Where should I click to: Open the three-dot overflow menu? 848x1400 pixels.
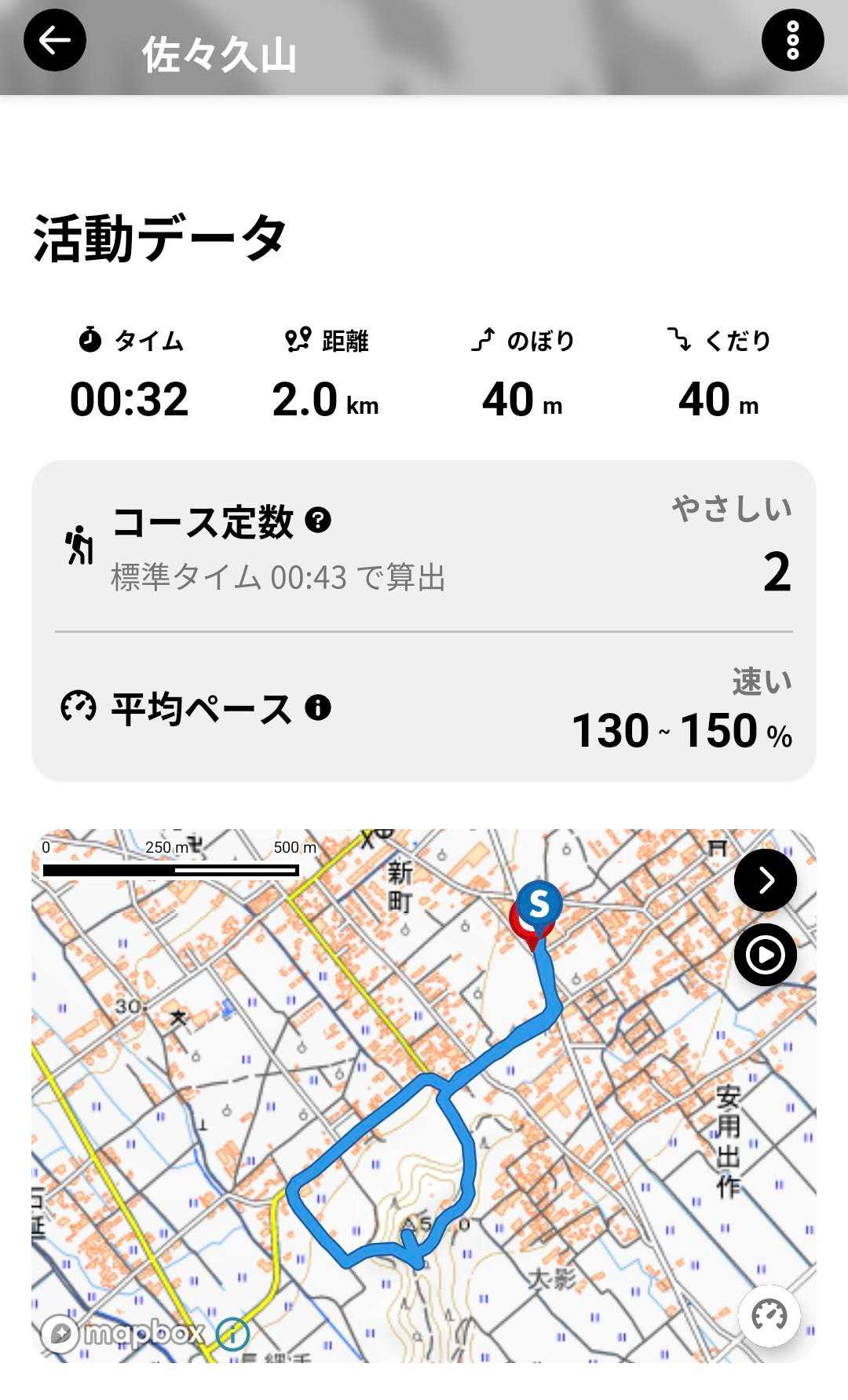coord(792,41)
